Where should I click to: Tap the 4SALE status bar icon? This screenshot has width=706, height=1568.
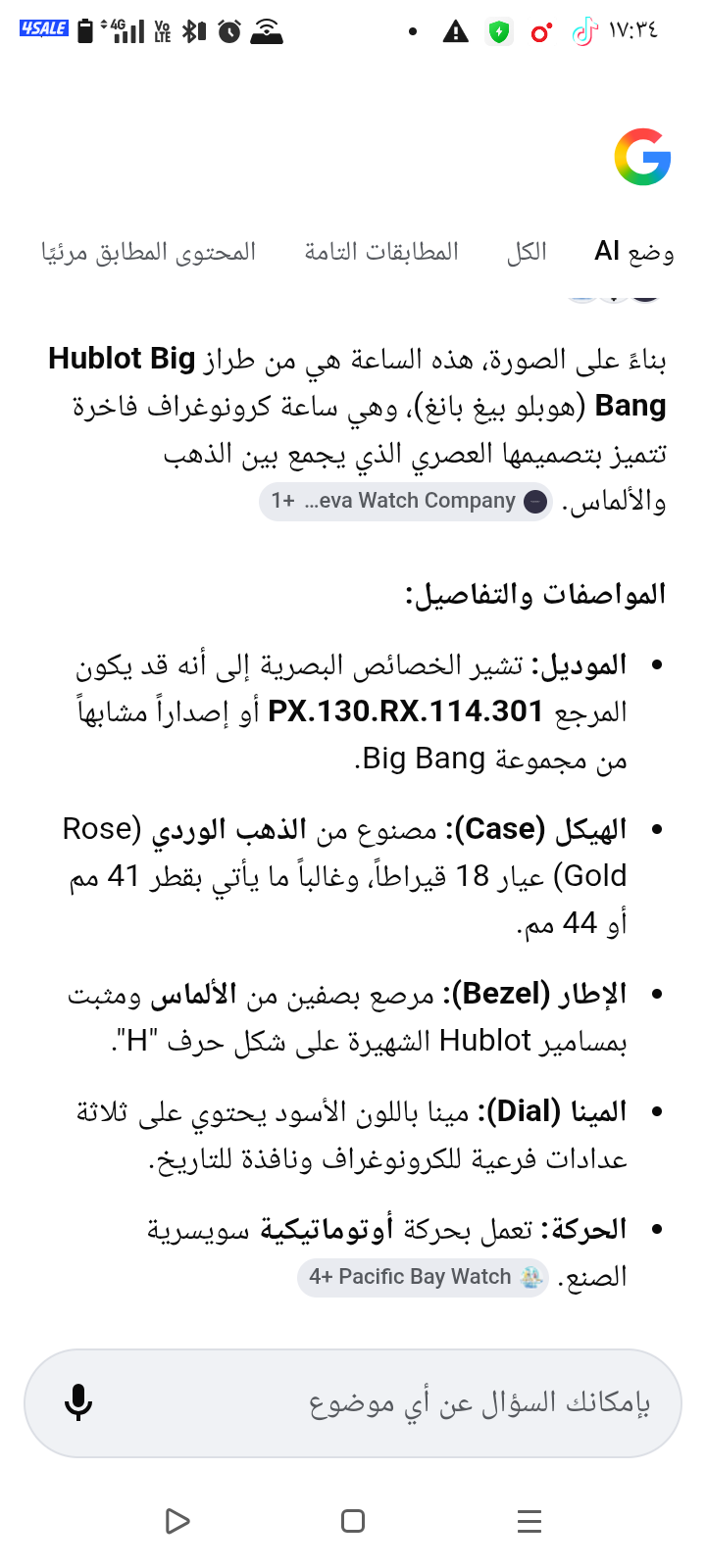click(x=43, y=29)
